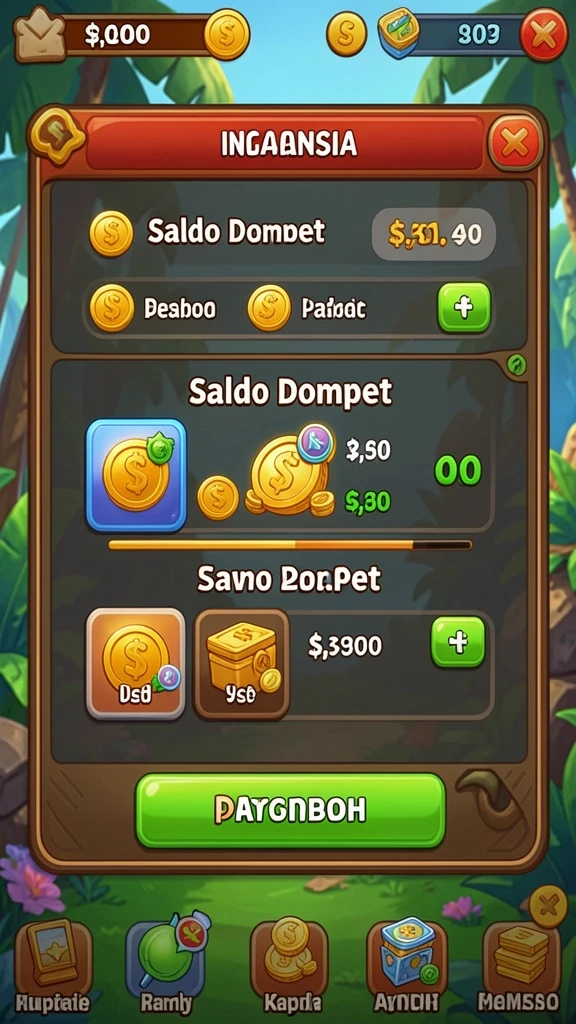Close the INGAANSIA dialog with red X
This screenshot has width=576, height=1024.
pos(515,143)
